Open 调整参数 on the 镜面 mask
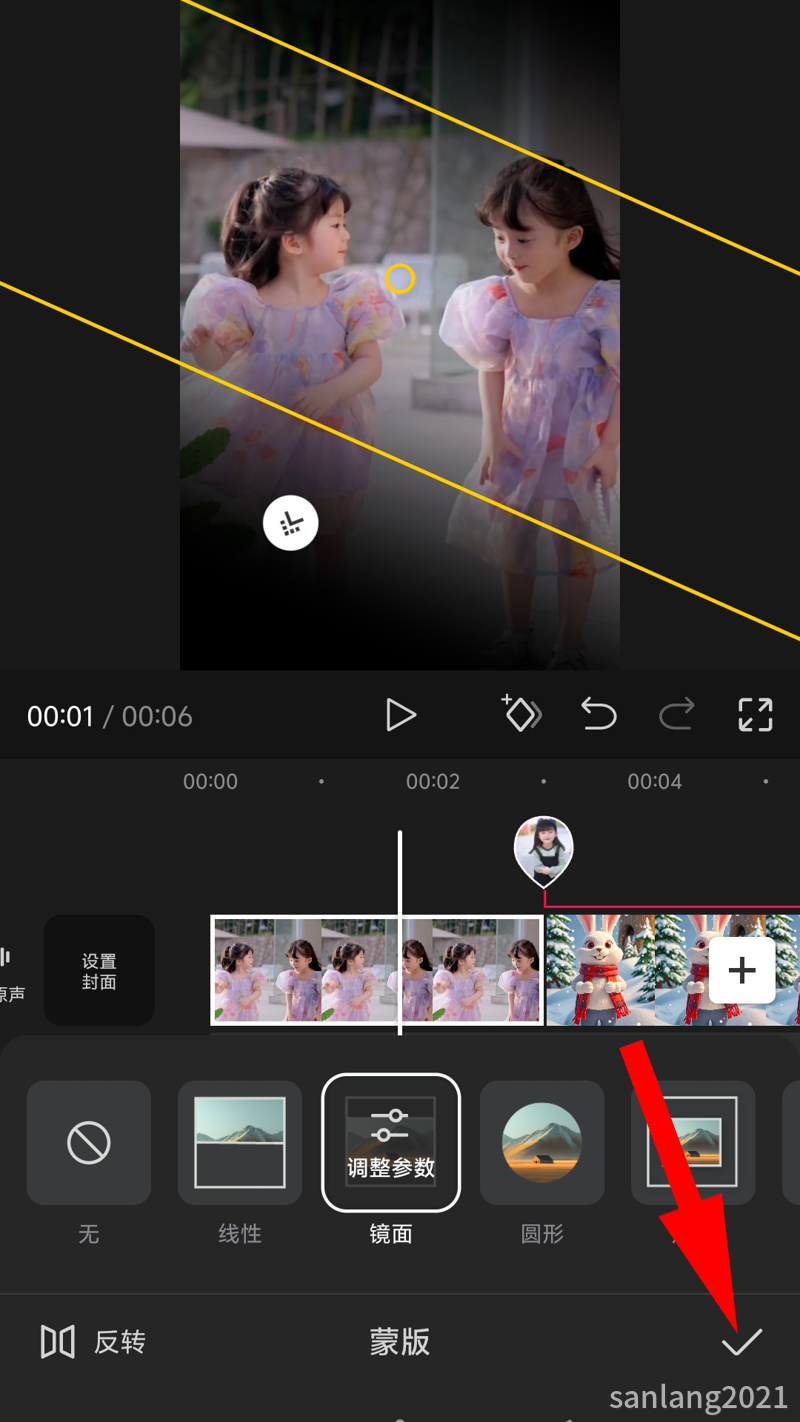This screenshot has width=800, height=1422. tap(391, 1143)
